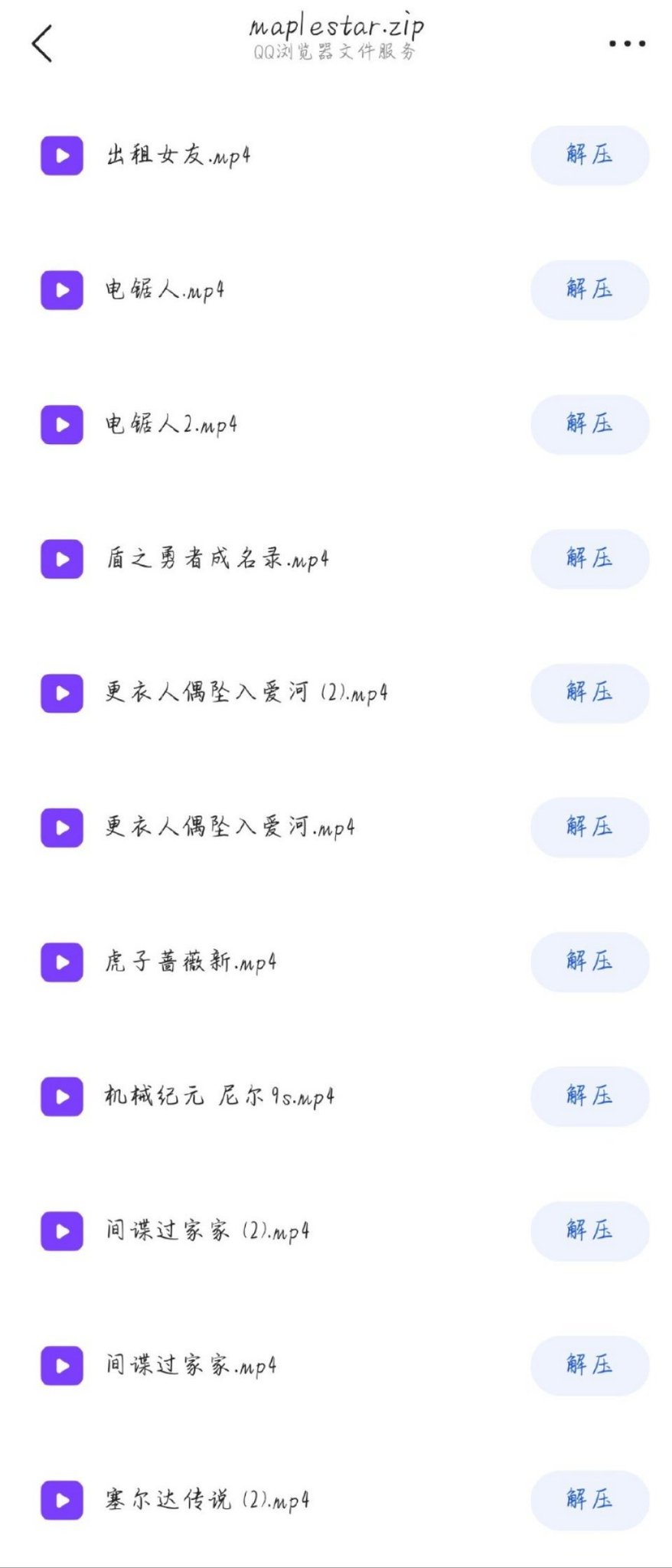Go back using the top-left arrow
The height and width of the screenshot is (1568, 672).
42,43
